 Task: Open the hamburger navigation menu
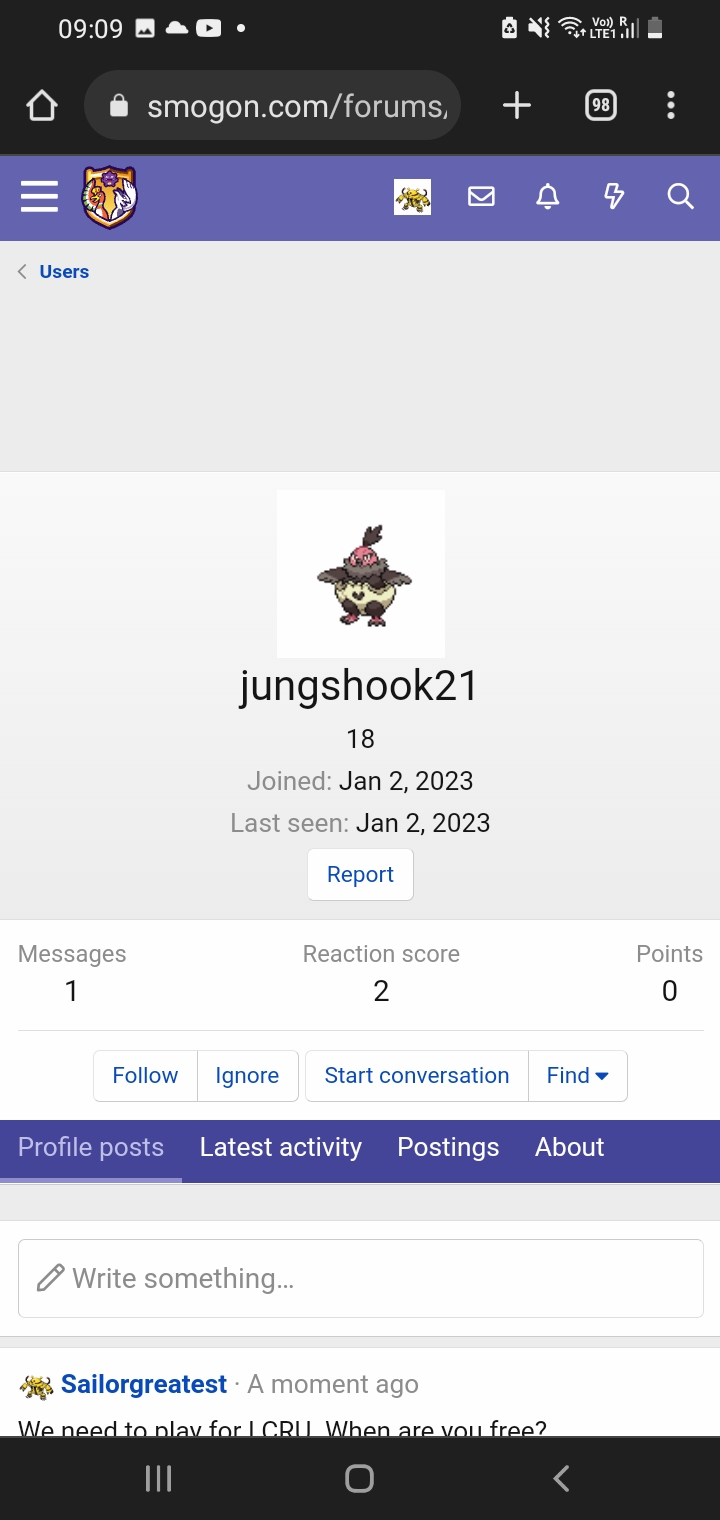(x=39, y=197)
